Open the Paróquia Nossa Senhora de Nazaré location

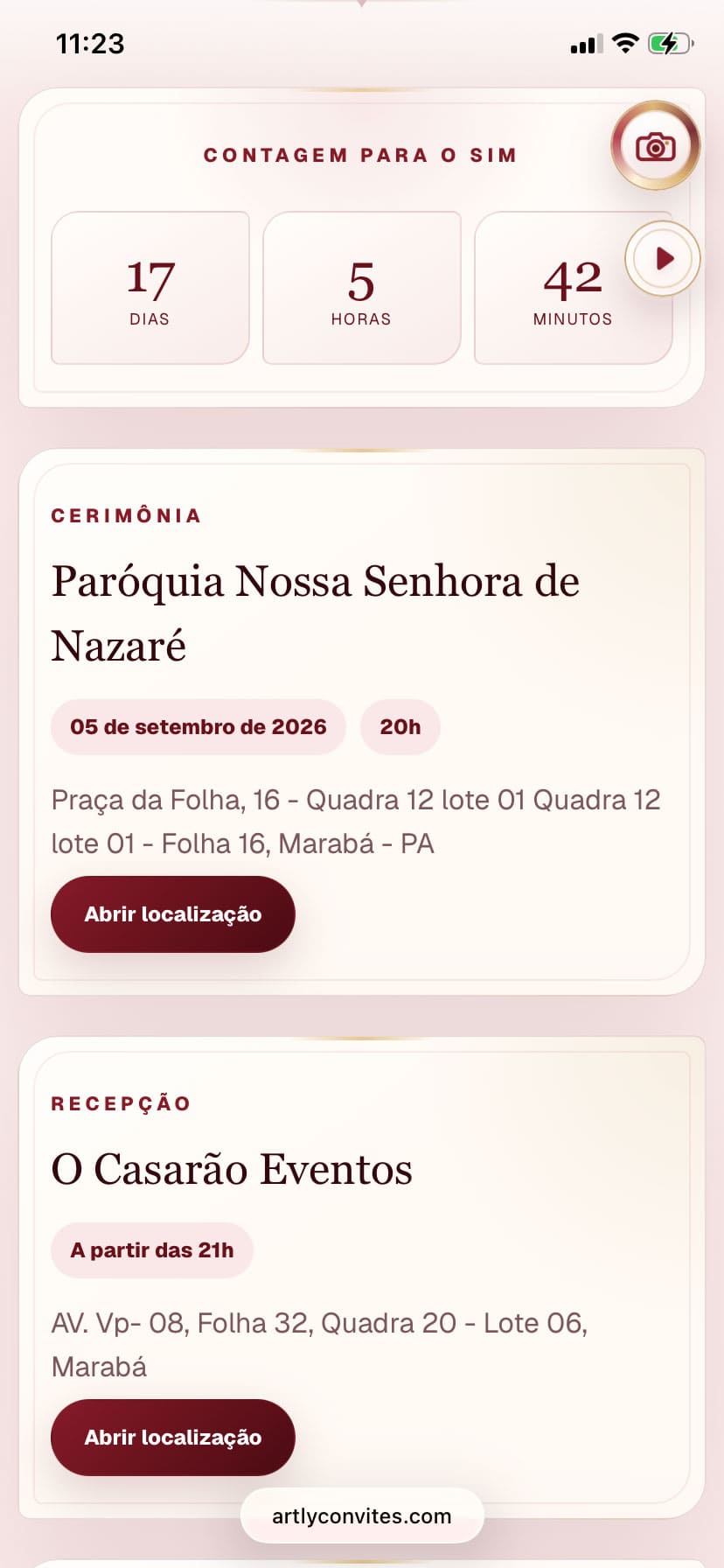tap(173, 914)
